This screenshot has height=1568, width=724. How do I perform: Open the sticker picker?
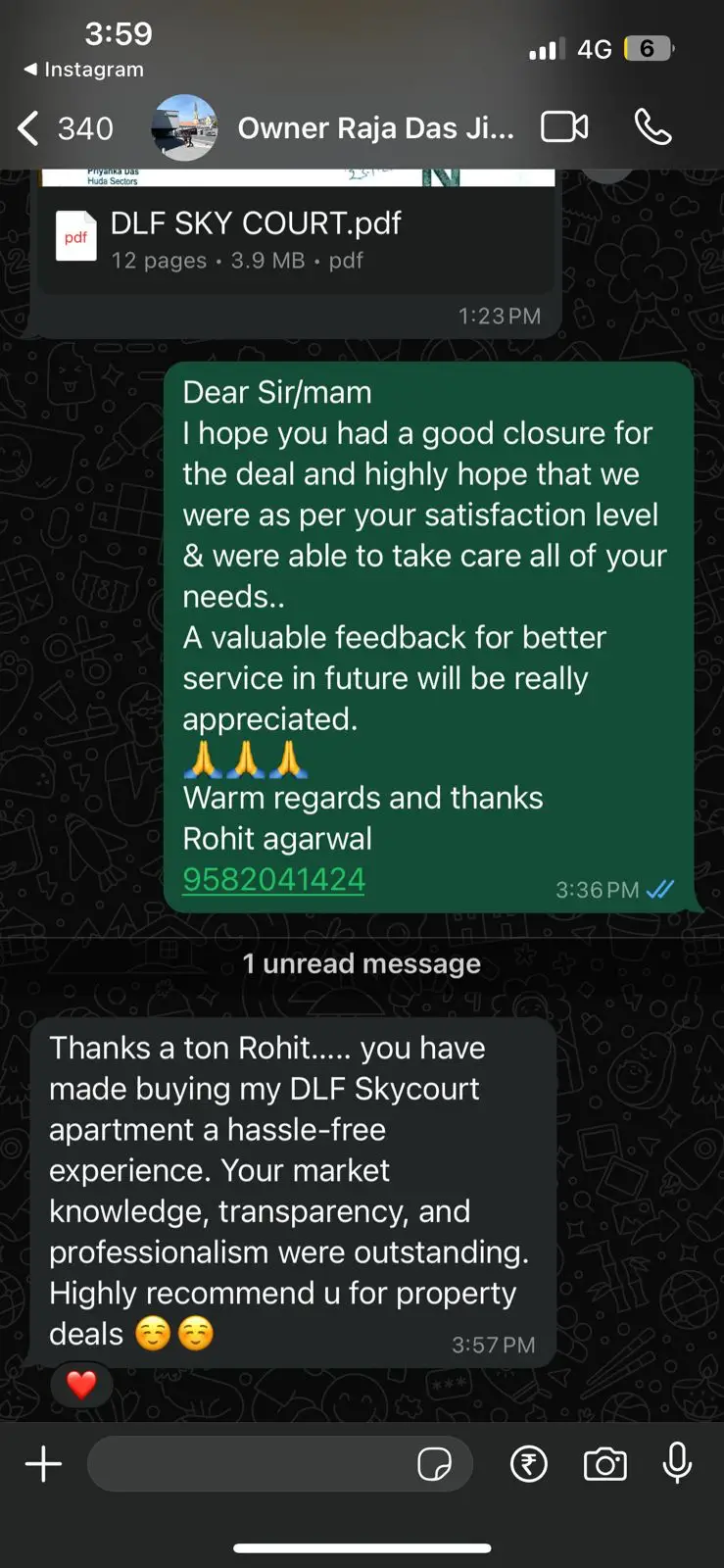(x=434, y=1464)
